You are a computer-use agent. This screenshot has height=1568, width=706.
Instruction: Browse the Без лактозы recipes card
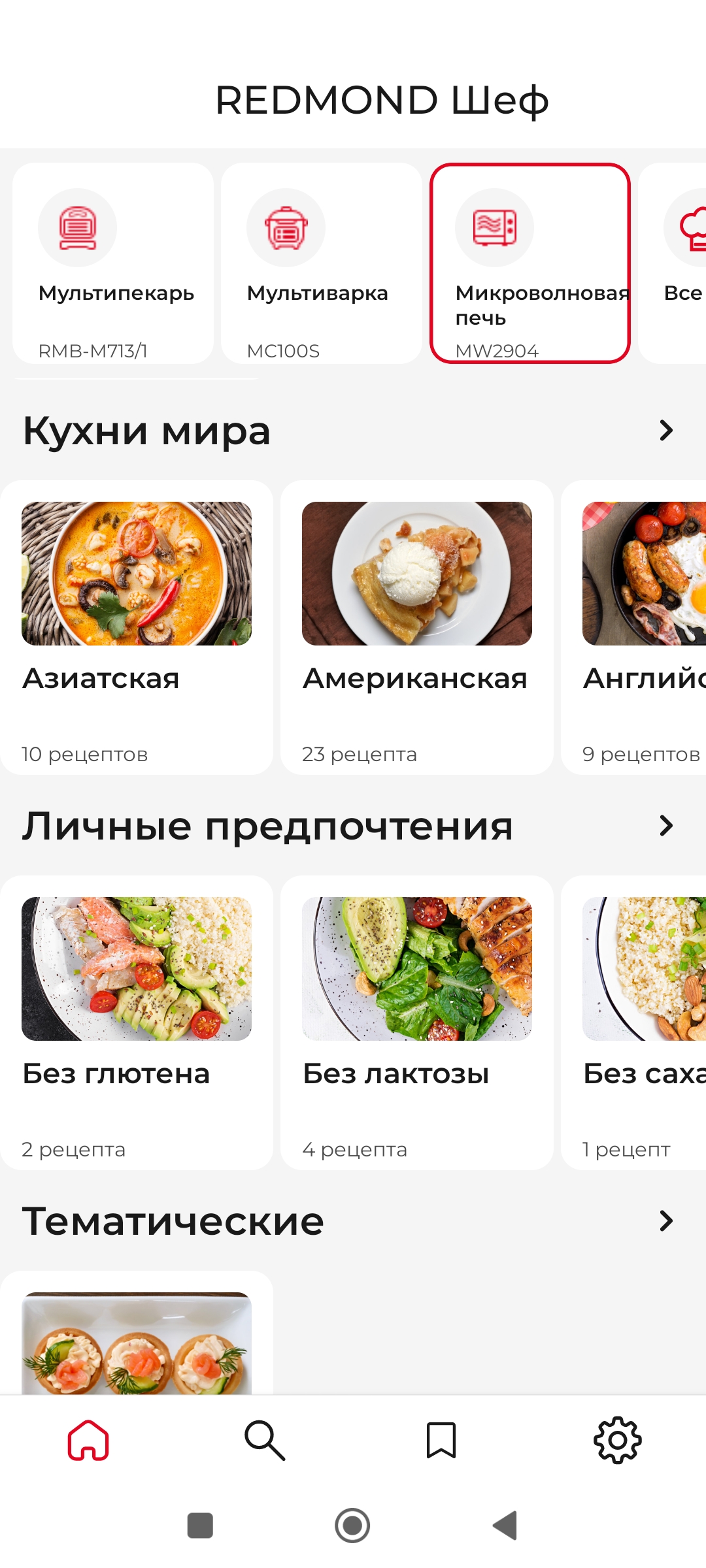[x=416, y=1022]
